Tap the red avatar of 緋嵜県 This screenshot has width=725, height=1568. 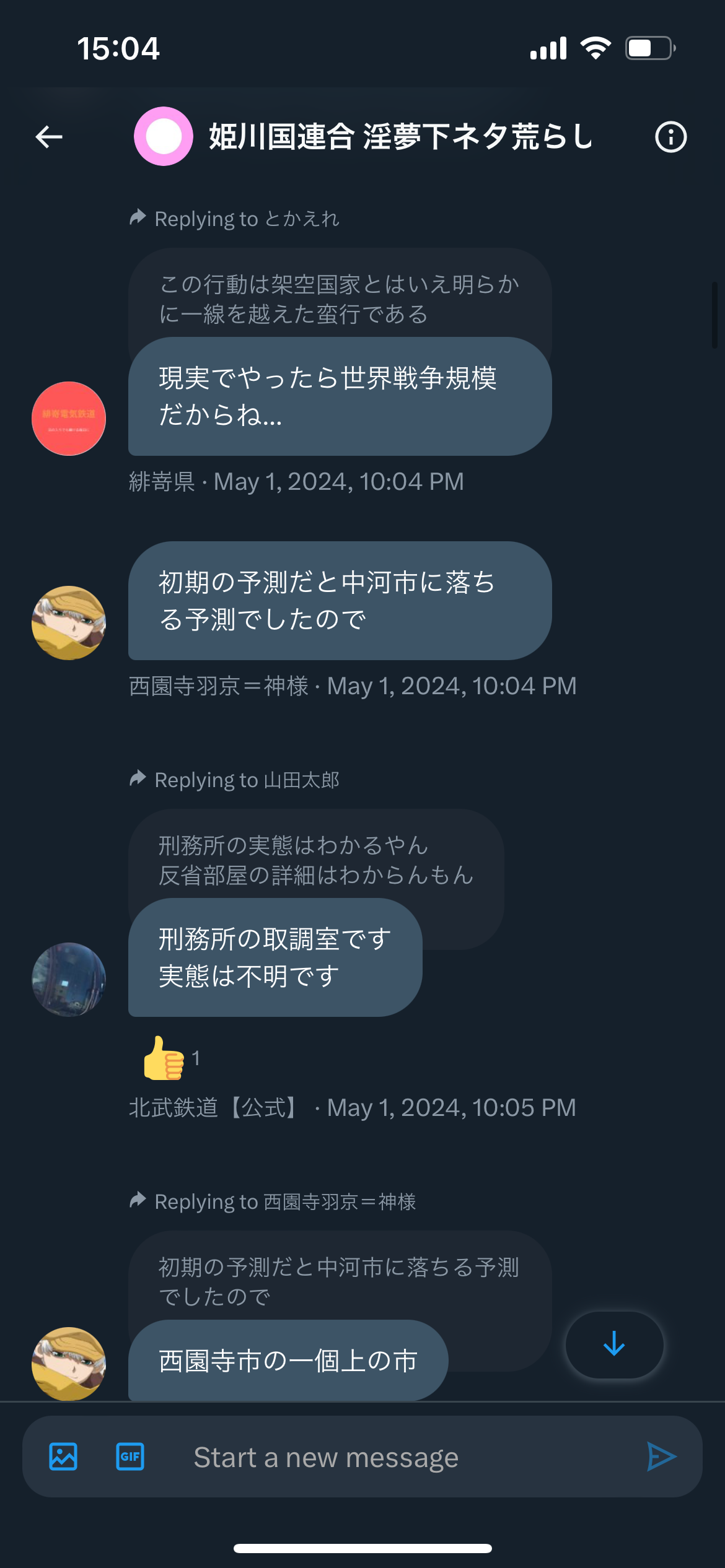tap(69, 419)
